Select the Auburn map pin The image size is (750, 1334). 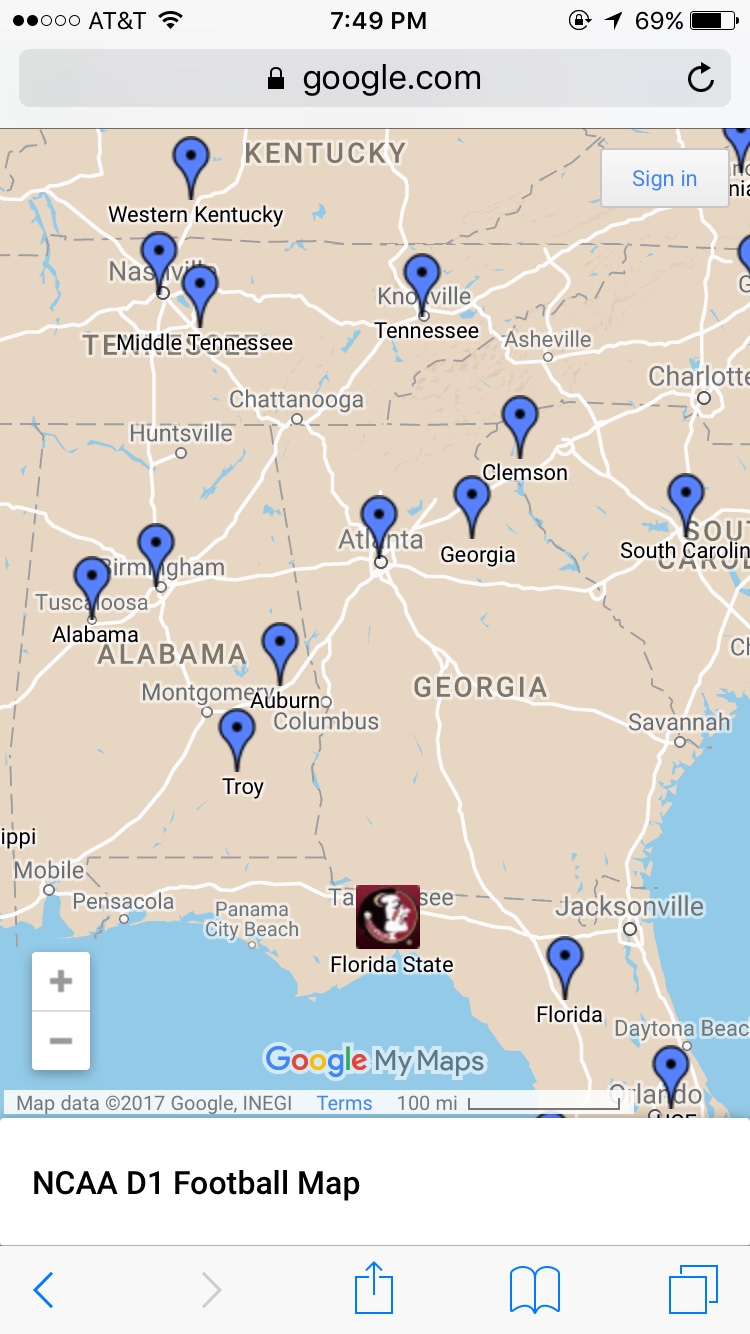[x=280, y=646]
